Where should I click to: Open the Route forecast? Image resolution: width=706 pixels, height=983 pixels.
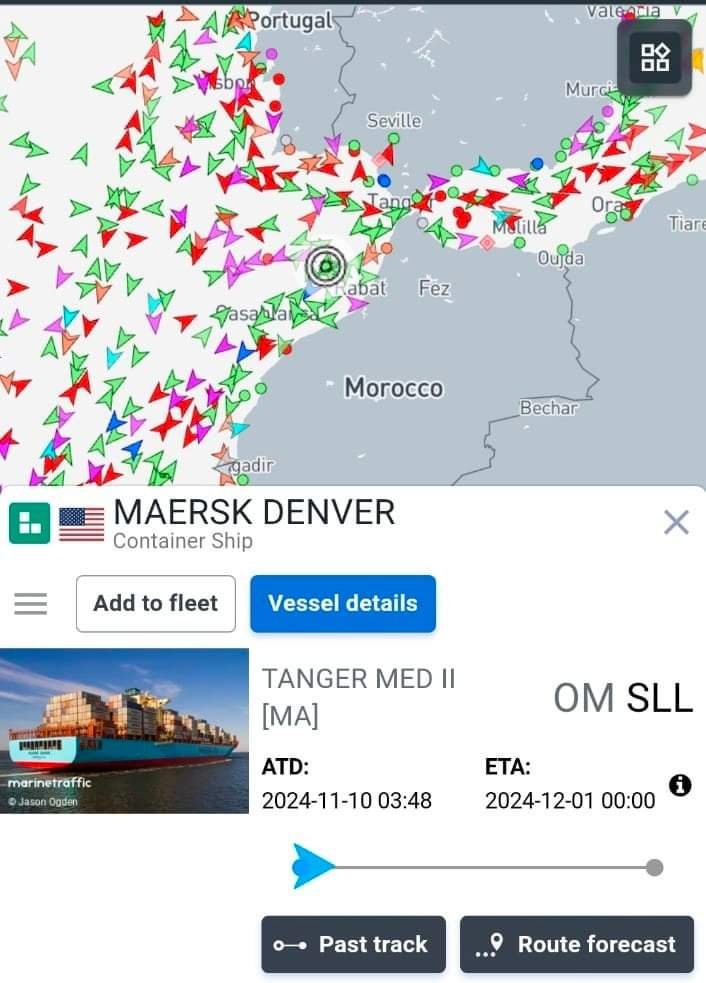click(x=577, y=944)
